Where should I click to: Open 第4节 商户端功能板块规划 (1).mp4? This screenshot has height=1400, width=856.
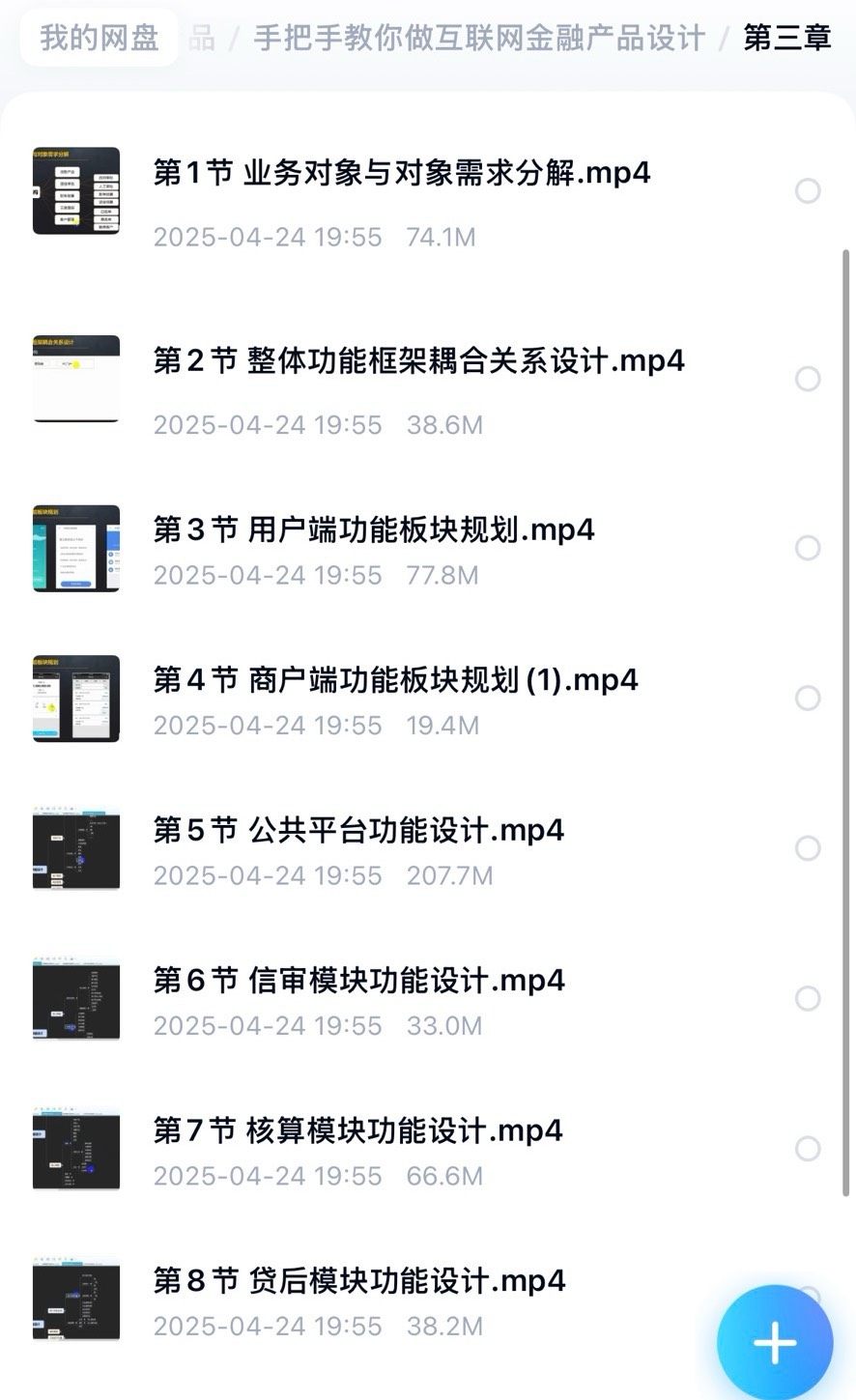(x=395, y=680)
